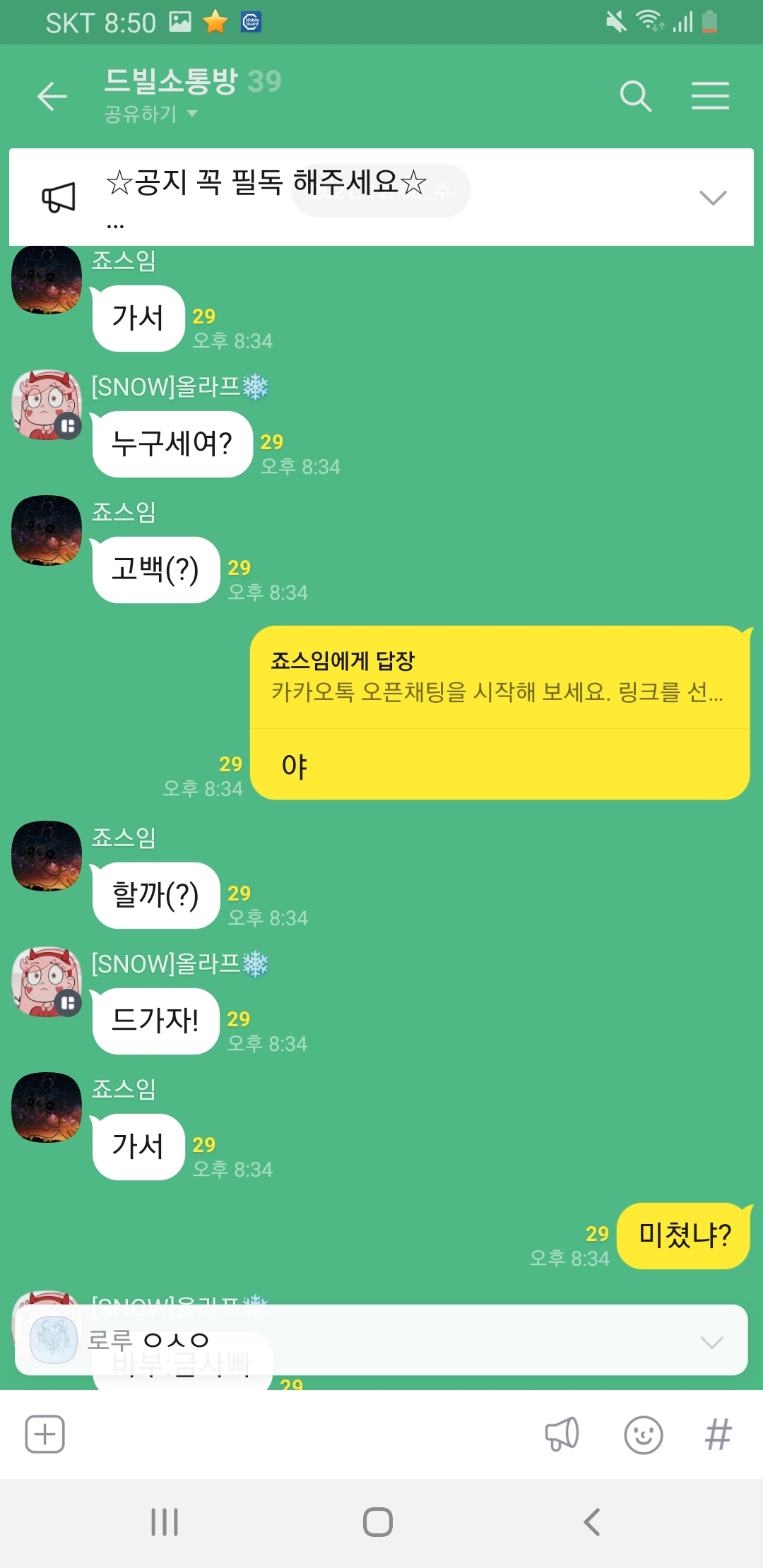Expand the pinned notice banner
Viewport: 763px width, 1568px height.
click(712, 198)
